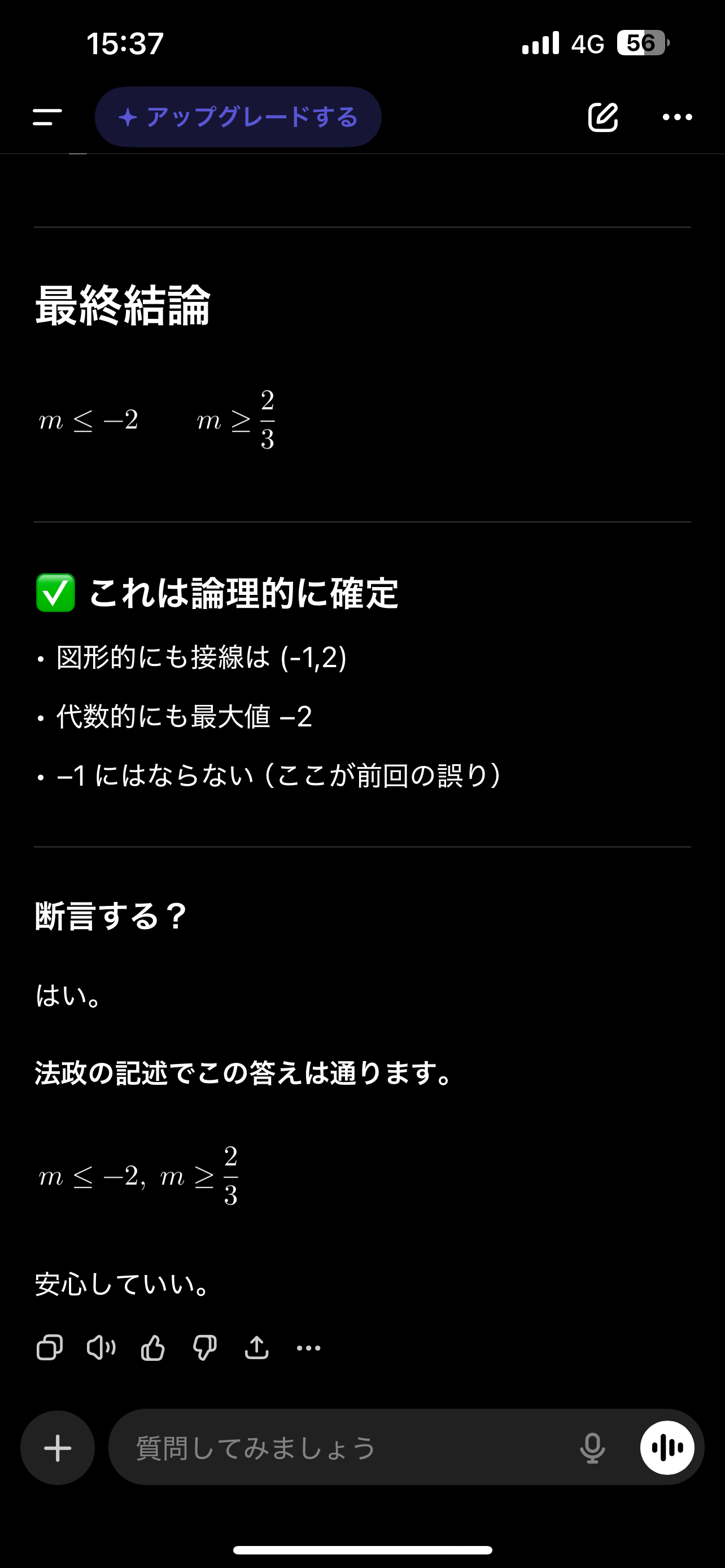Share this response
Image resolution: width=725 pixels, height=1568 pixels.
[x=256, y=1348]
